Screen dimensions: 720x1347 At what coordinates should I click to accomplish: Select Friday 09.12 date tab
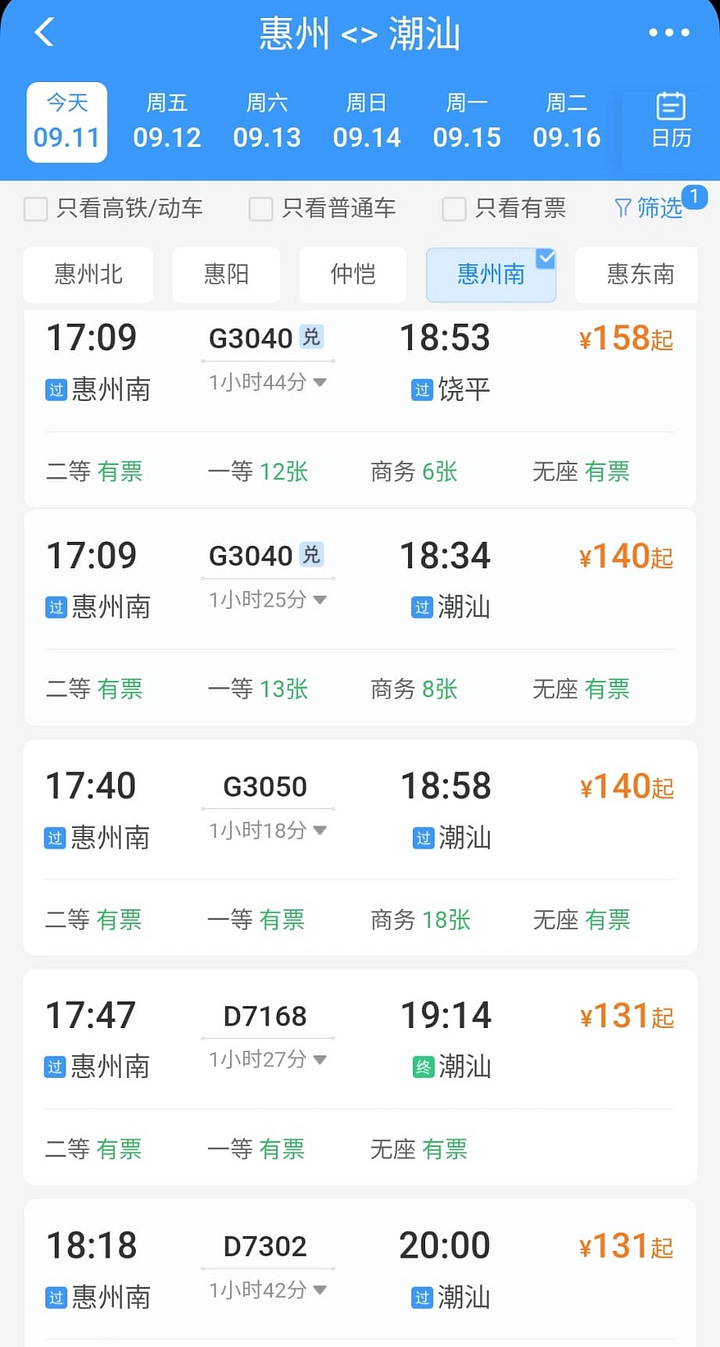(167, 121)
